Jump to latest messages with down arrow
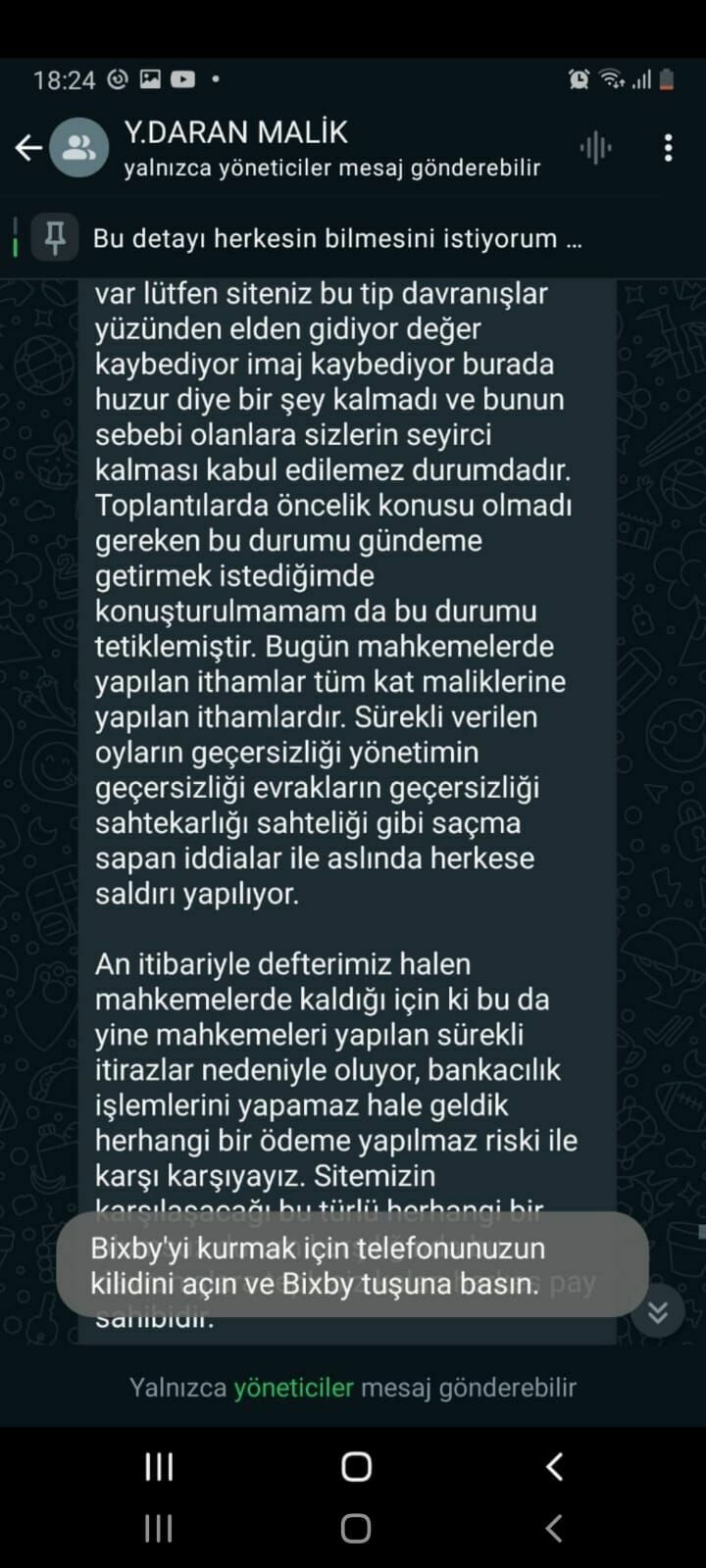This screenshot has width=706, height=1568. coord(658,1311)
